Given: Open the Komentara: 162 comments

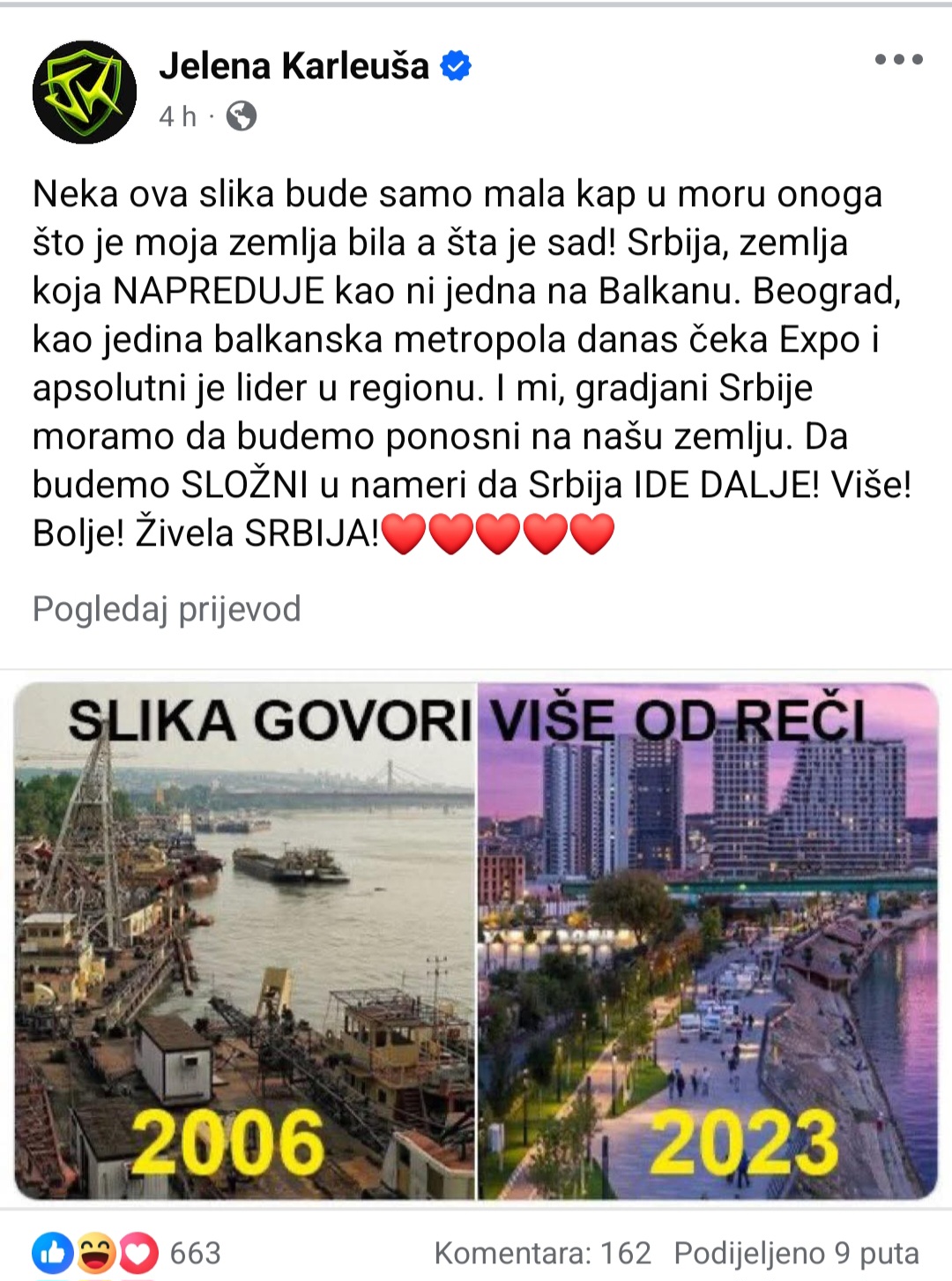Looking at the screenshot, I should coord(542,1253).
